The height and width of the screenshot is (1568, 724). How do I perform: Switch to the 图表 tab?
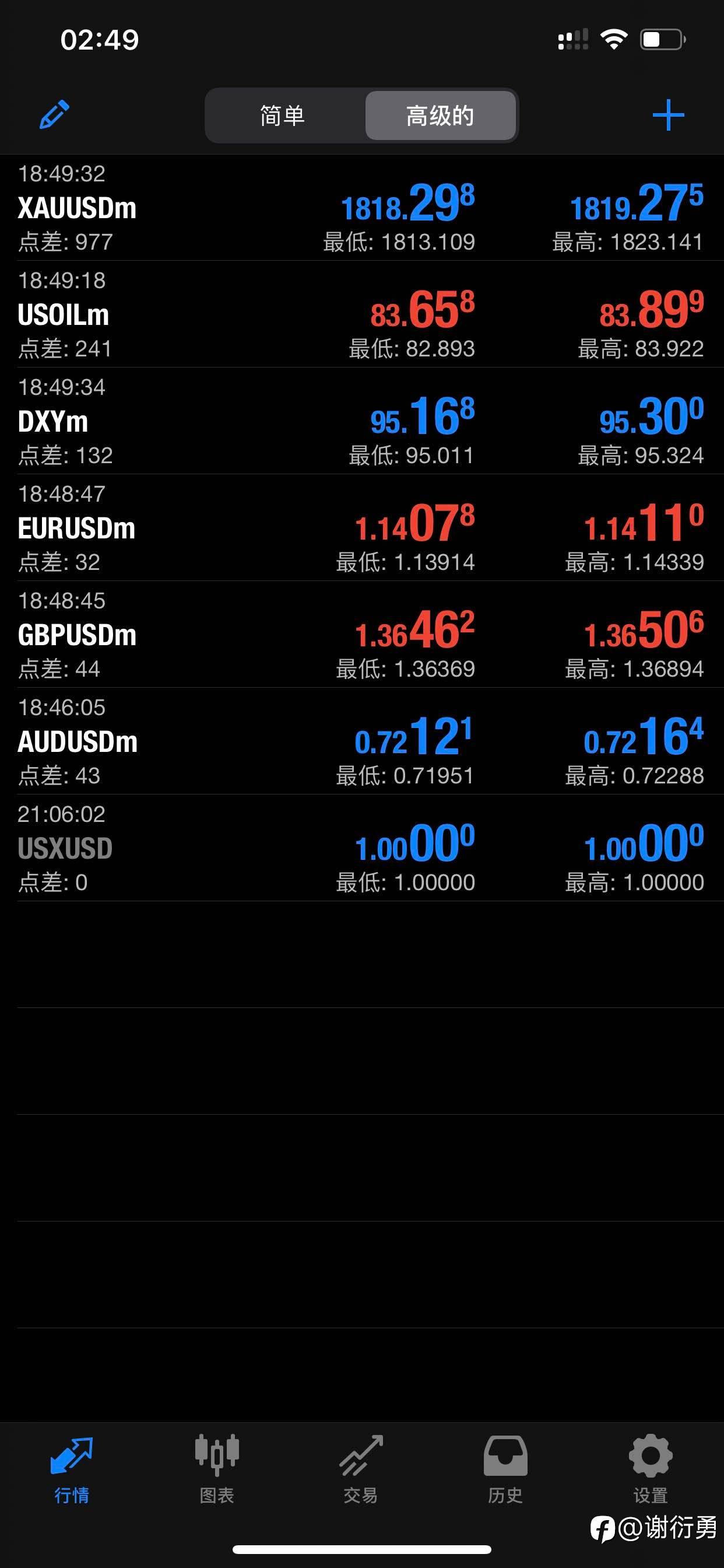coord(217,1469)
